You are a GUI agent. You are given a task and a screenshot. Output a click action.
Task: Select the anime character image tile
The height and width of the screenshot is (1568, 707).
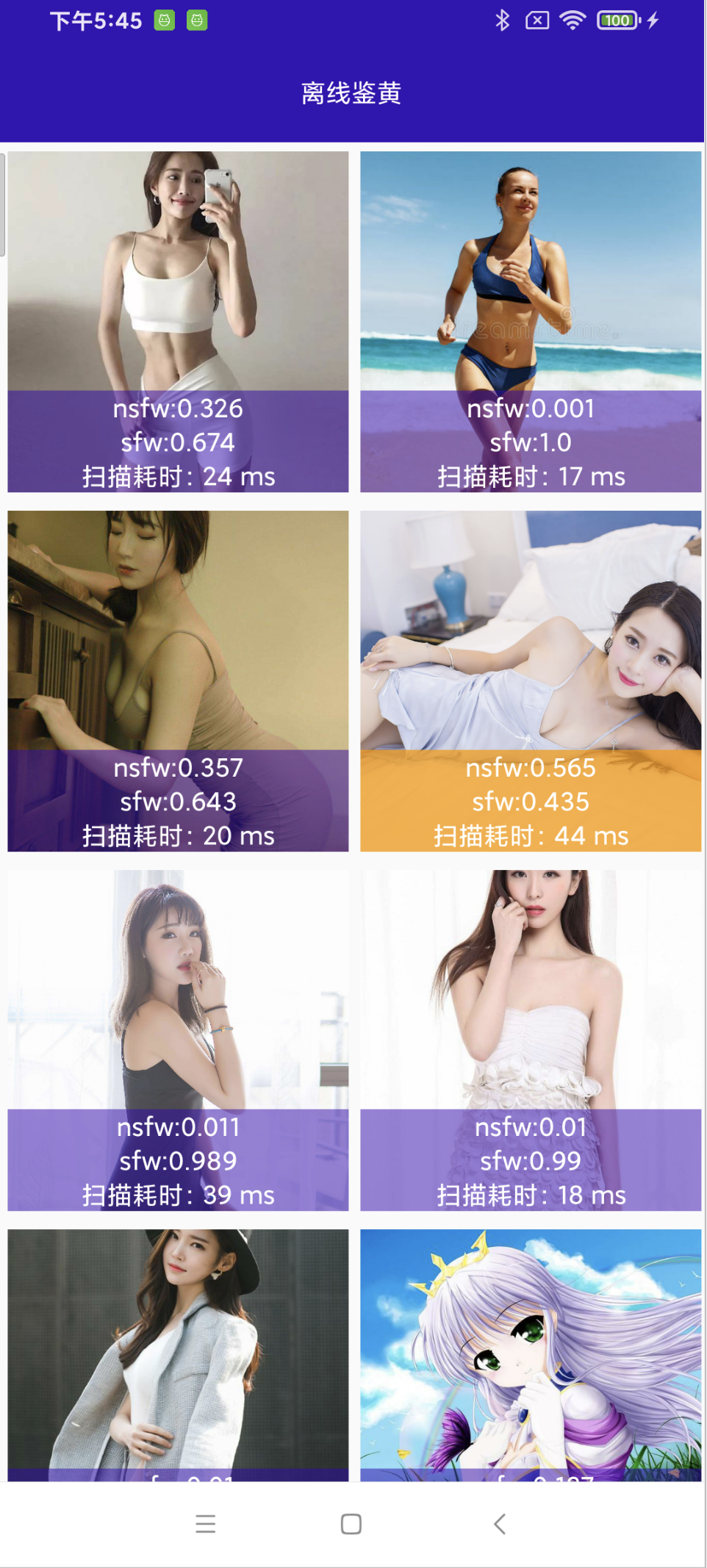530,1353
